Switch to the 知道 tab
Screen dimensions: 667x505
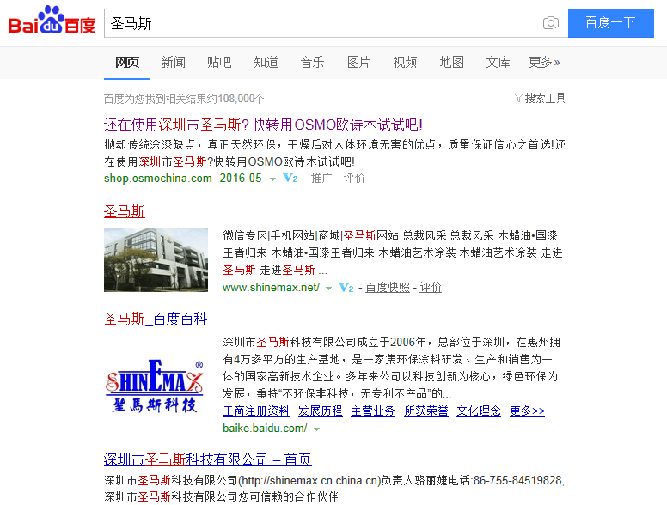click(266, 62)
